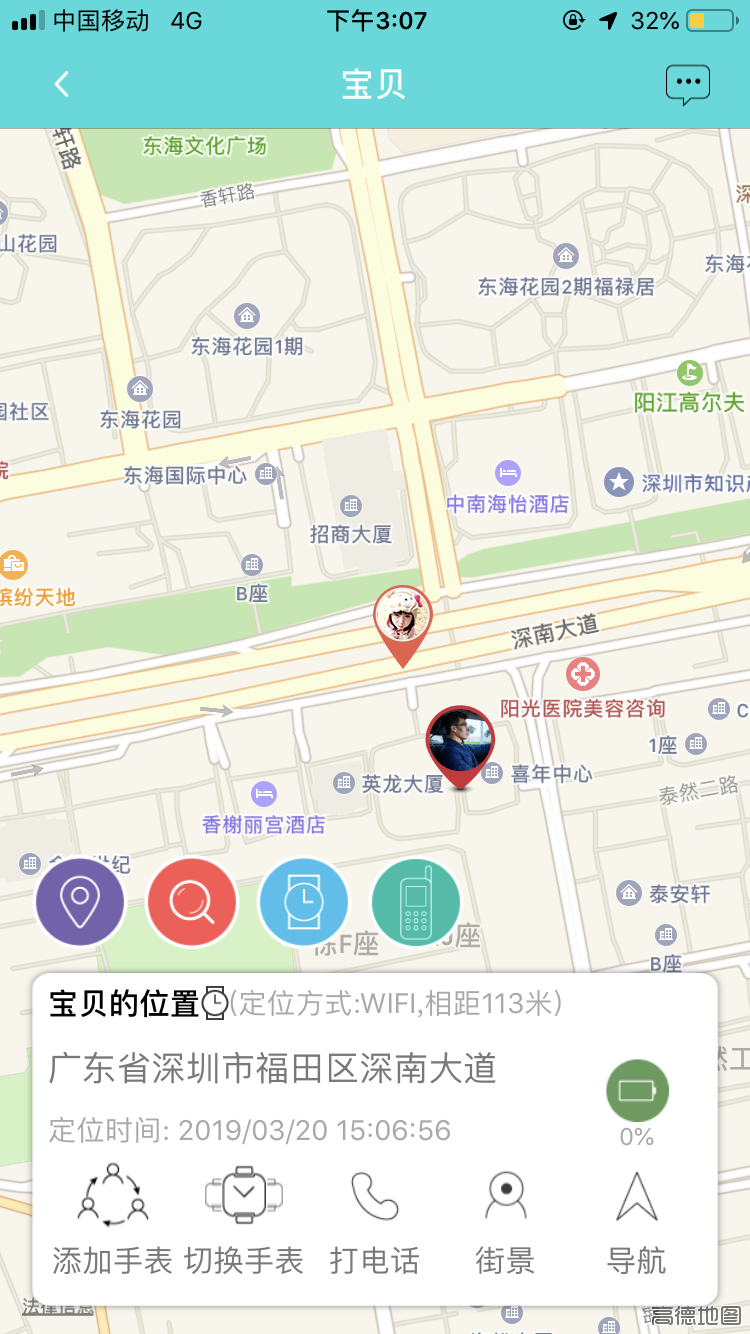Go back using the top-left arrow
Image resolution: width=750 pixels, height=1334 pixels.
point(62,84)
